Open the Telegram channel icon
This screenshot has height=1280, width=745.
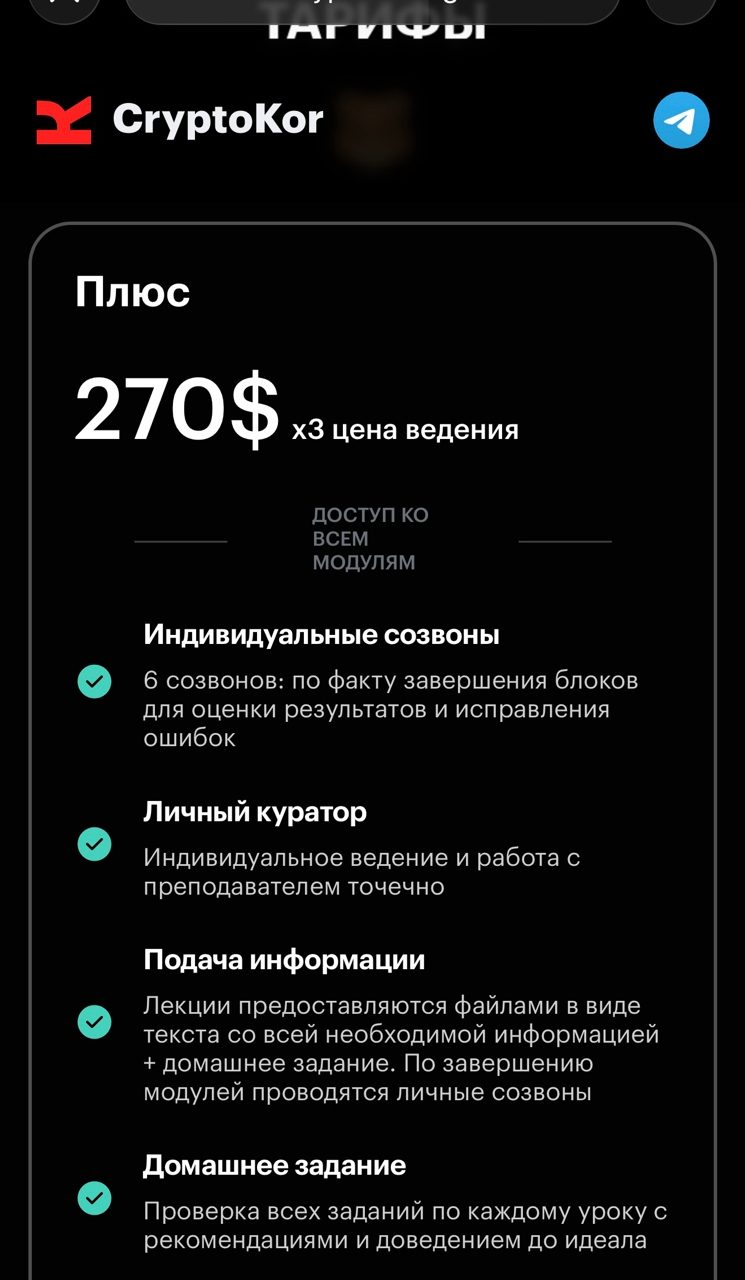[681, 120]
